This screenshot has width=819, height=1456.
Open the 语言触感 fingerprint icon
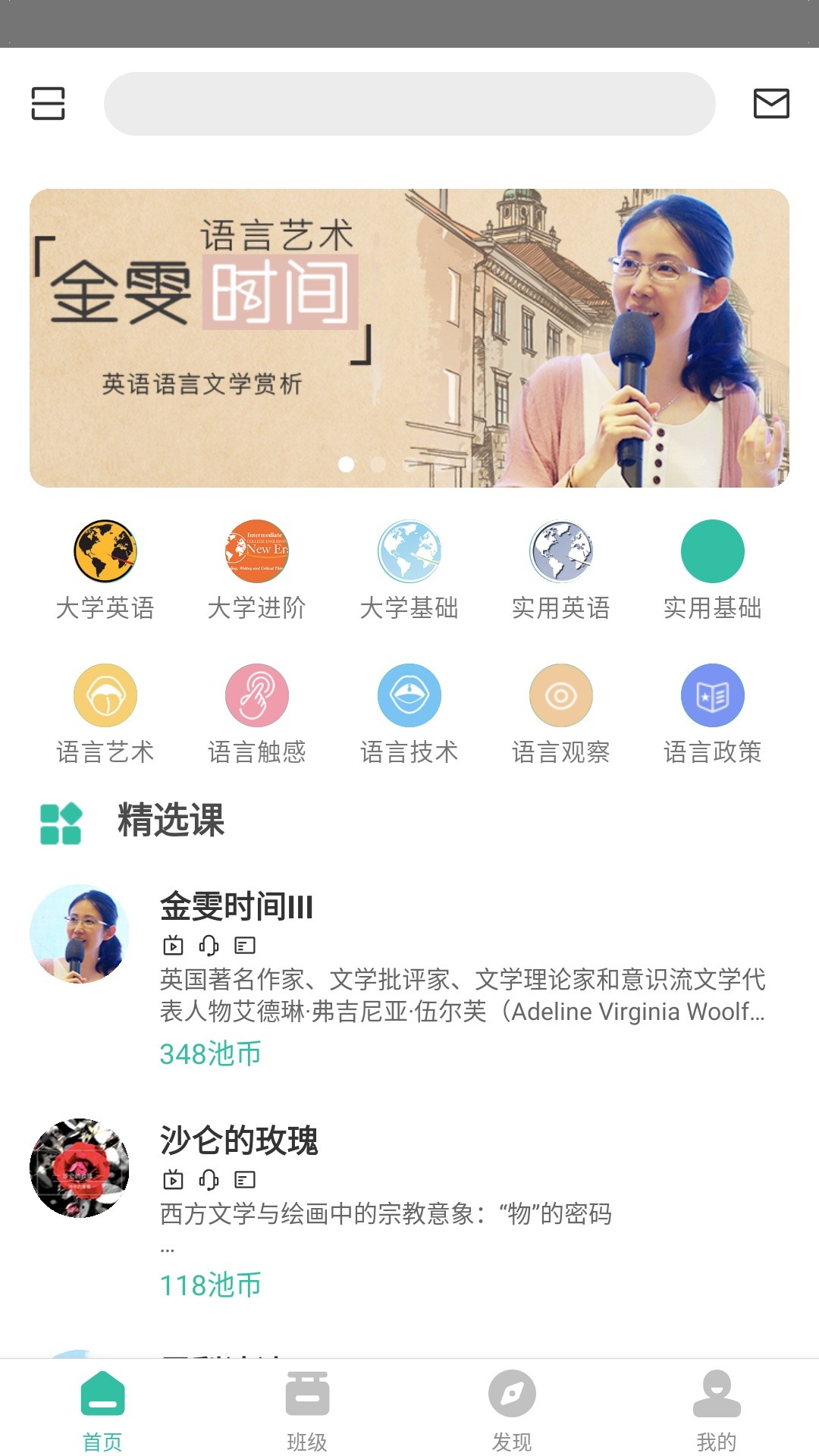pyautogui.click(x=257, y=695)
